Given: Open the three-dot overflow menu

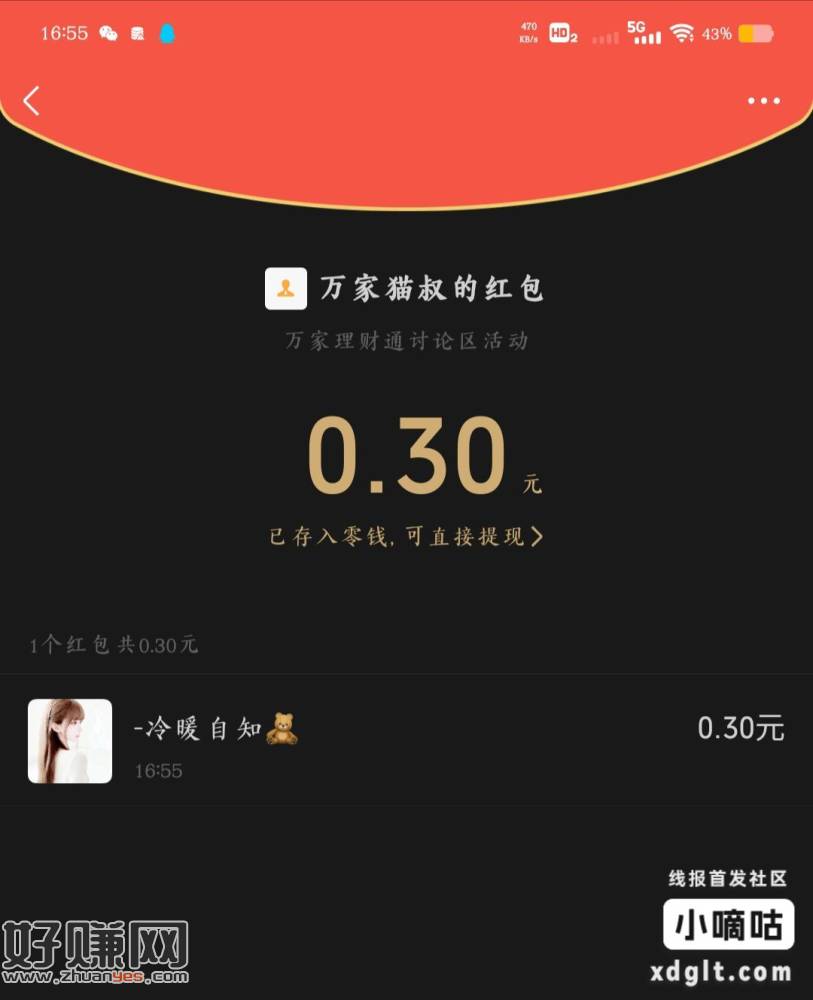Looking at the screenshot, I should tap(763, 101).
